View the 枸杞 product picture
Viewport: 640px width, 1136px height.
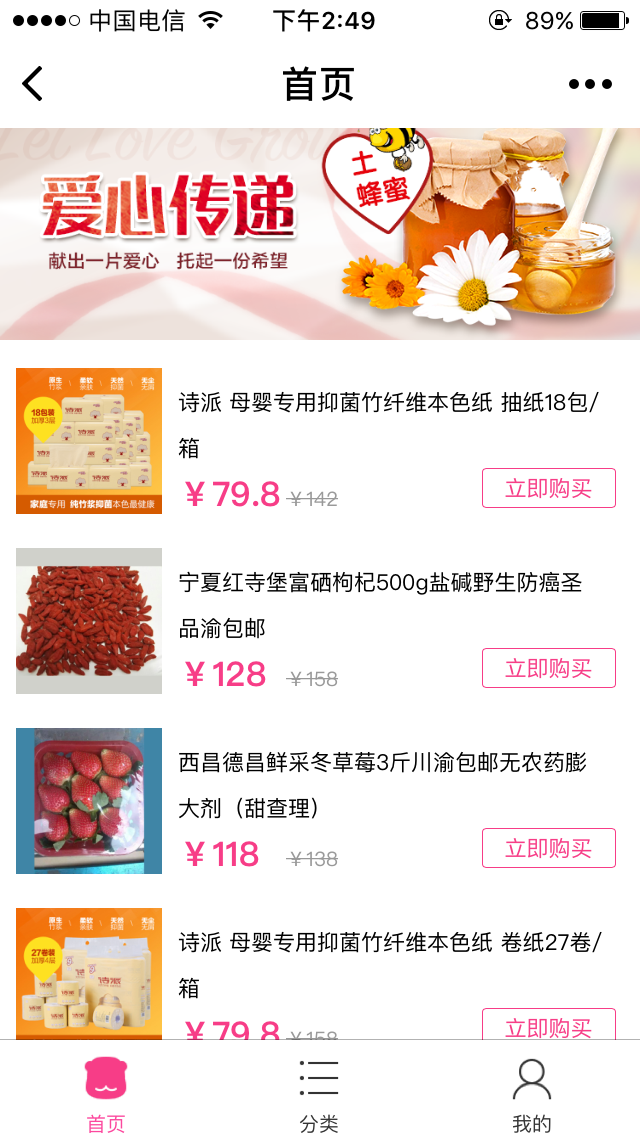89,621
